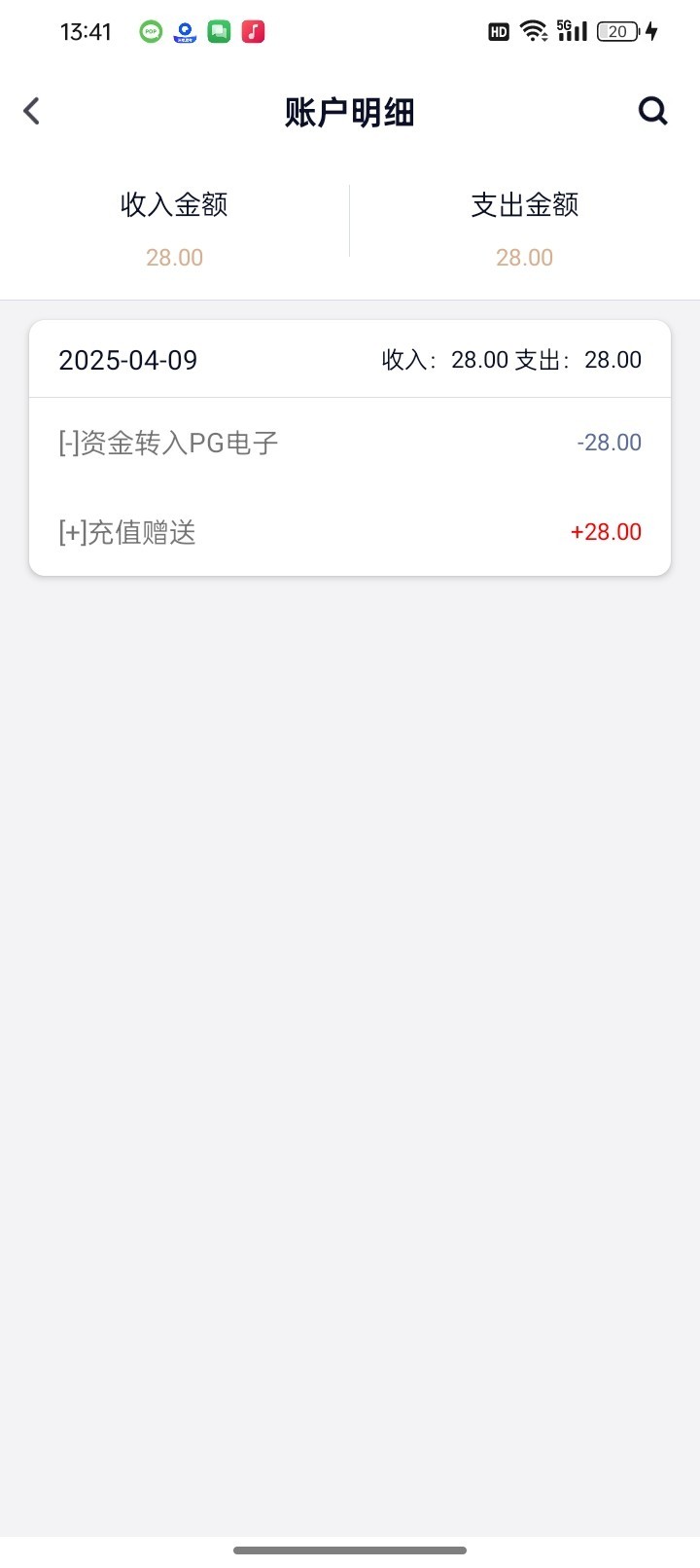700x1568 pixels.
Task: Open the search magnifier icon
Action: [652, 111]
